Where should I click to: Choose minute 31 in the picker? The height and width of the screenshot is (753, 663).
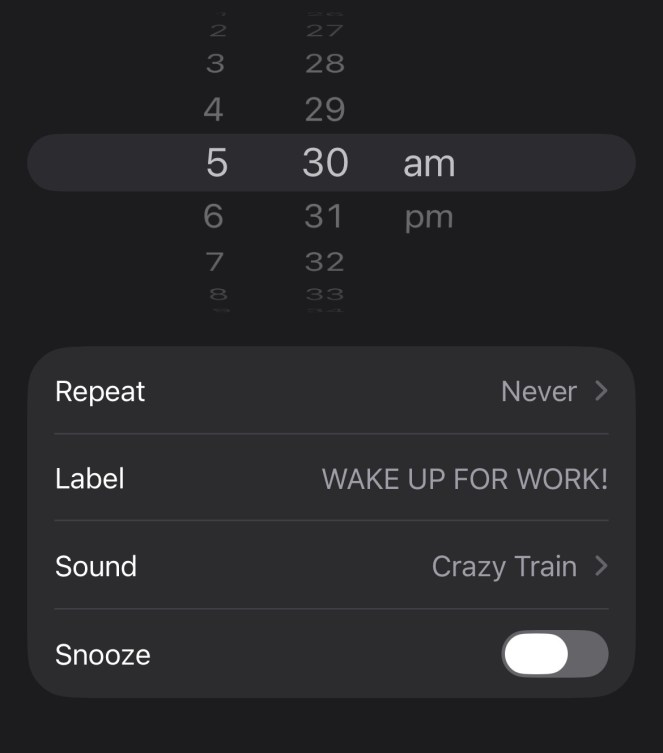tap(325, 216)
